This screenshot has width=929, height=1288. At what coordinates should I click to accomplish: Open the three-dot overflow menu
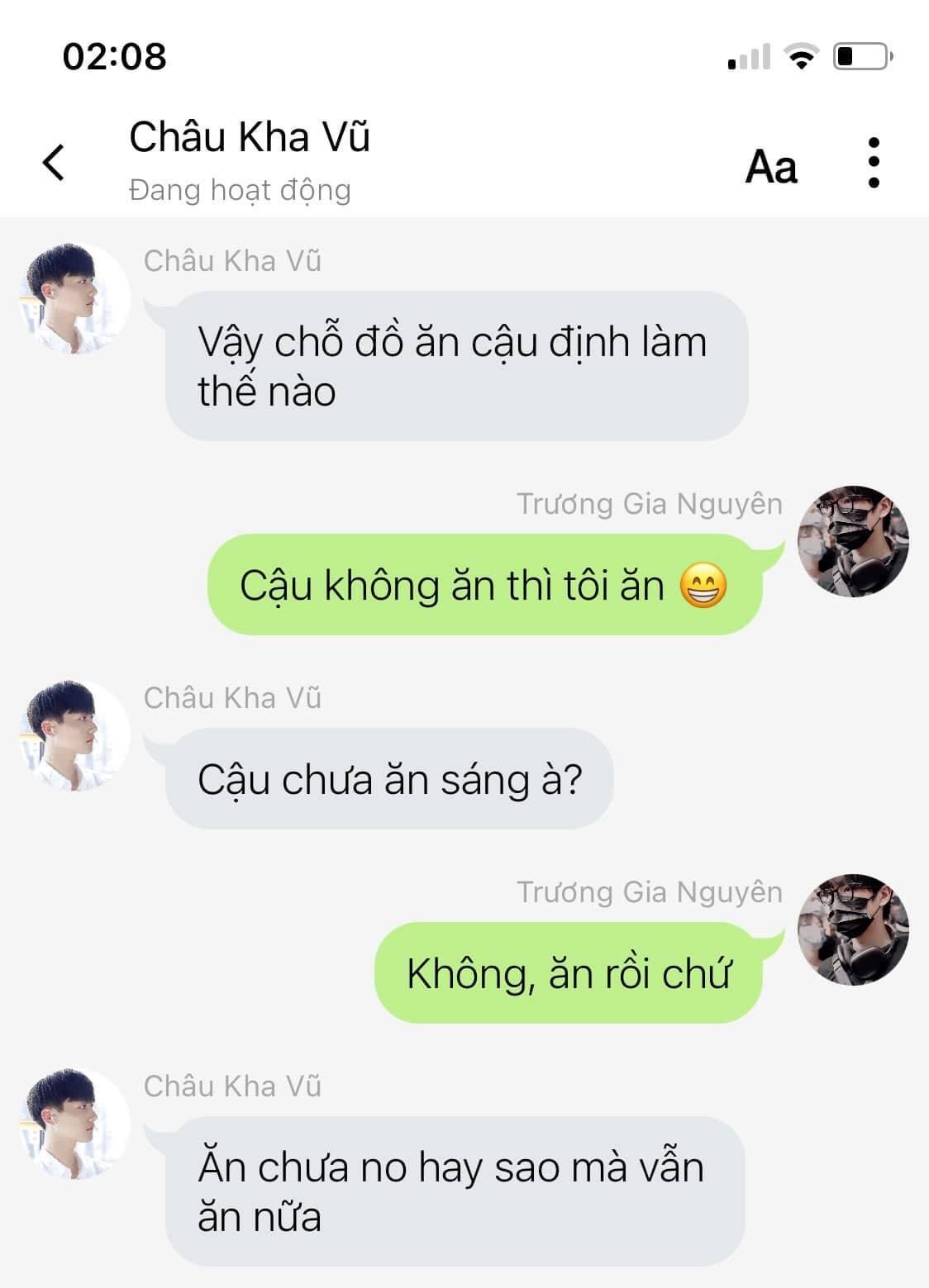tap(873, 163)
